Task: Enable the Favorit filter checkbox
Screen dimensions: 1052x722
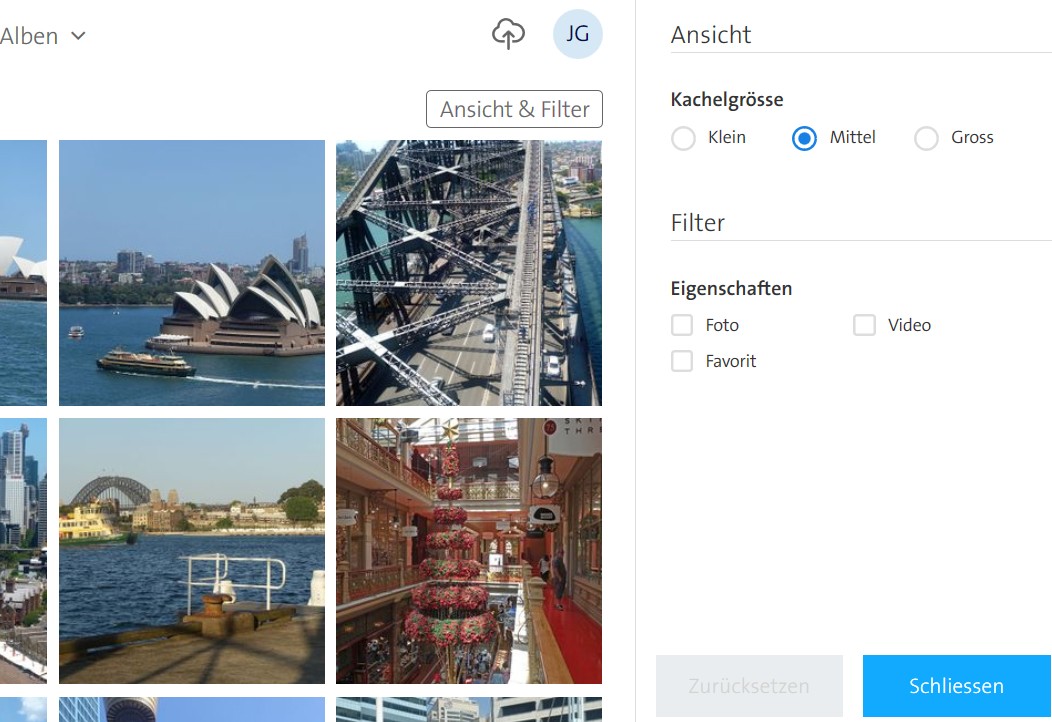Action: click(x=682, y=361)
